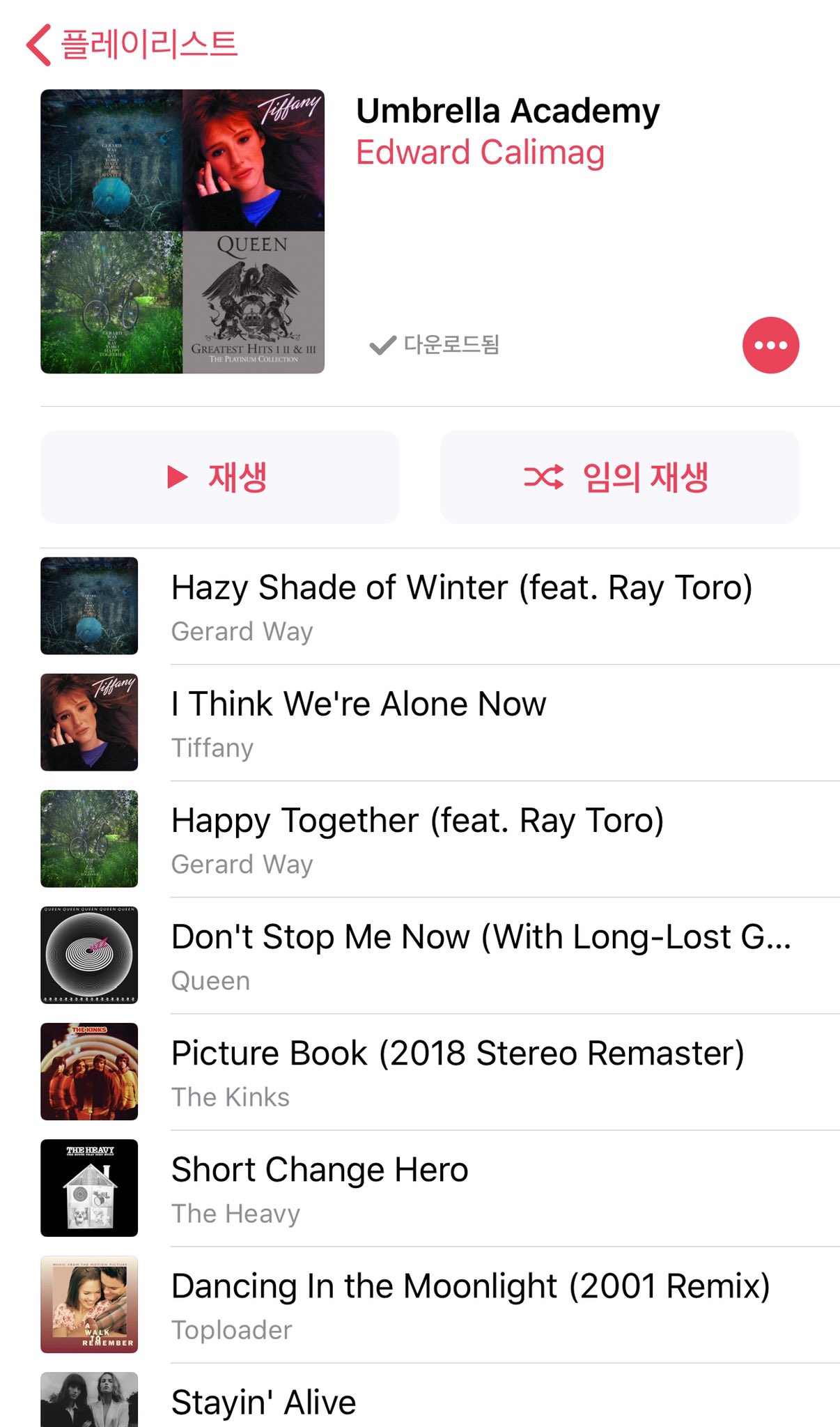This screenshot has width=840, height=1427.
Task: Open curator Edward Calimag's page
Action: pyautogui.click(x=480, y=153)
